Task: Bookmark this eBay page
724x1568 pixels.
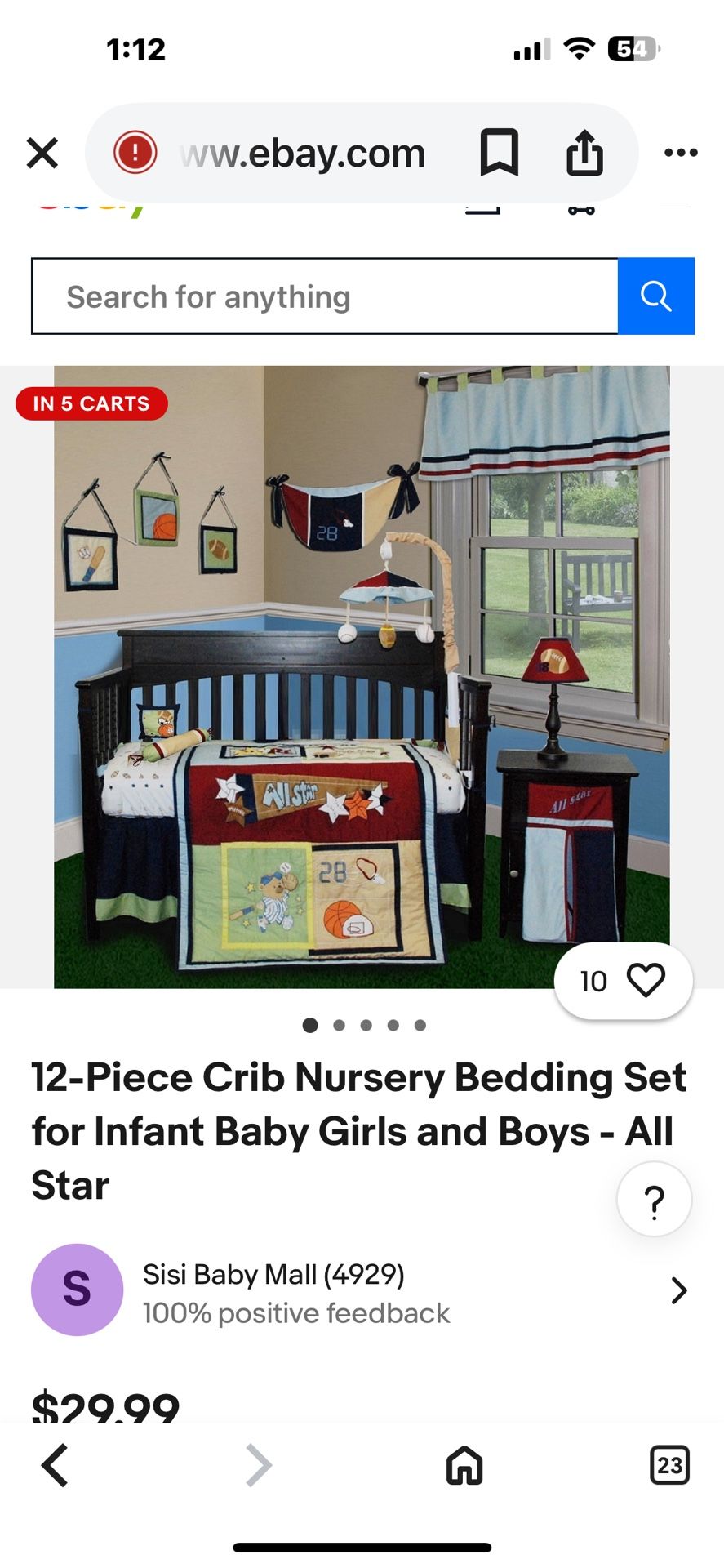Action: tap(499, 153)
